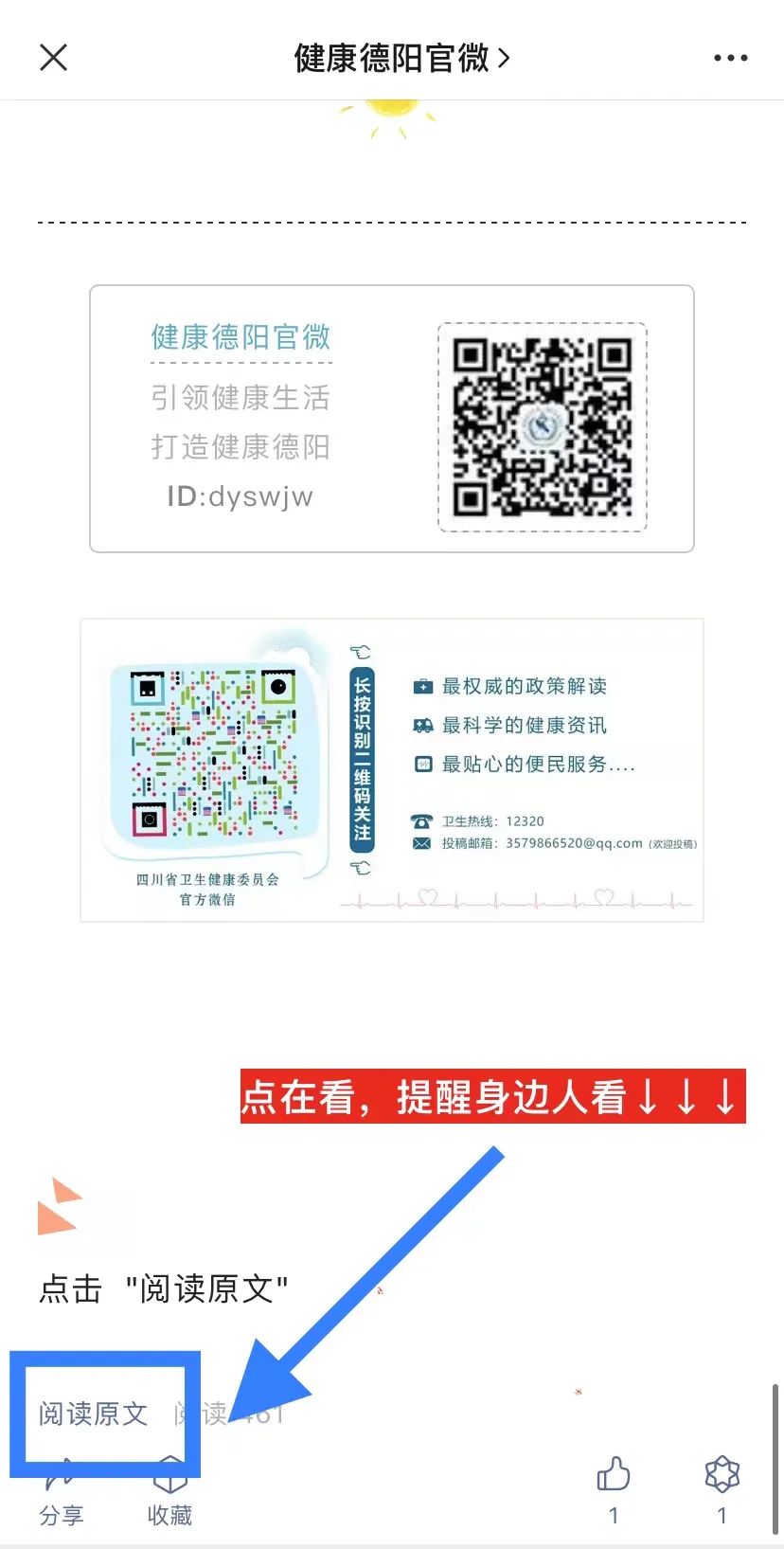Like the article with thumbs up
784x1549 pixels.
pos(614,1476)
